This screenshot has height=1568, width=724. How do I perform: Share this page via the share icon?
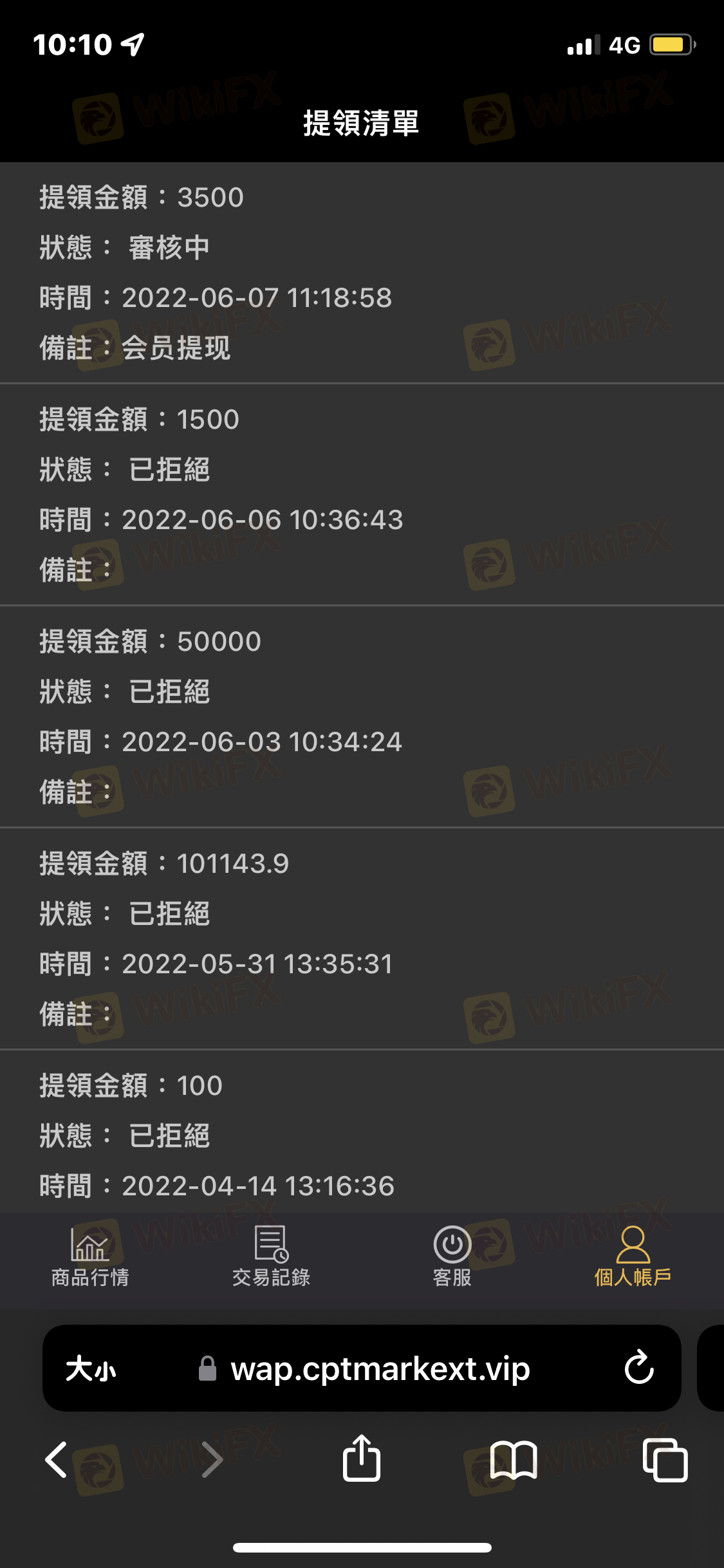(362, 1458)
